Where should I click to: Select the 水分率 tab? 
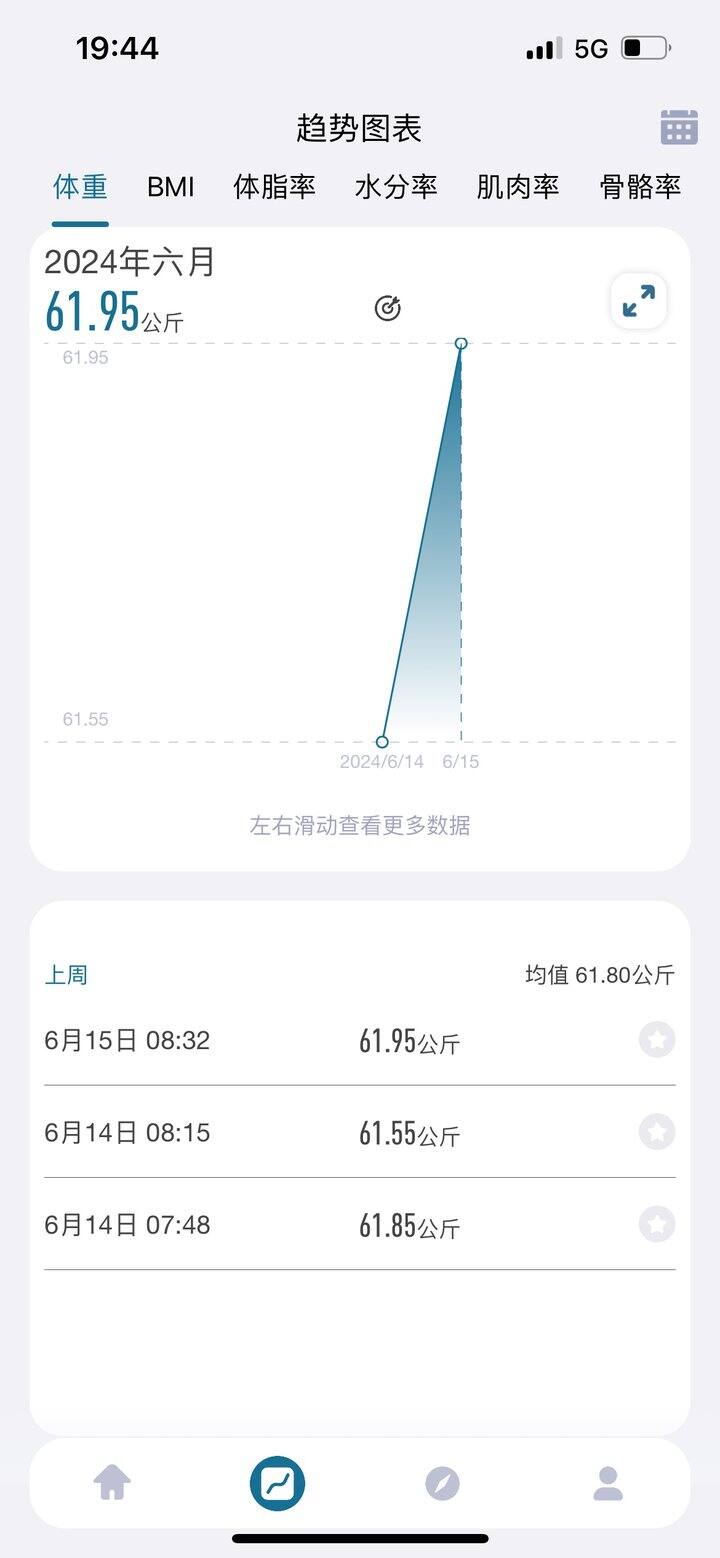(397, 187)
